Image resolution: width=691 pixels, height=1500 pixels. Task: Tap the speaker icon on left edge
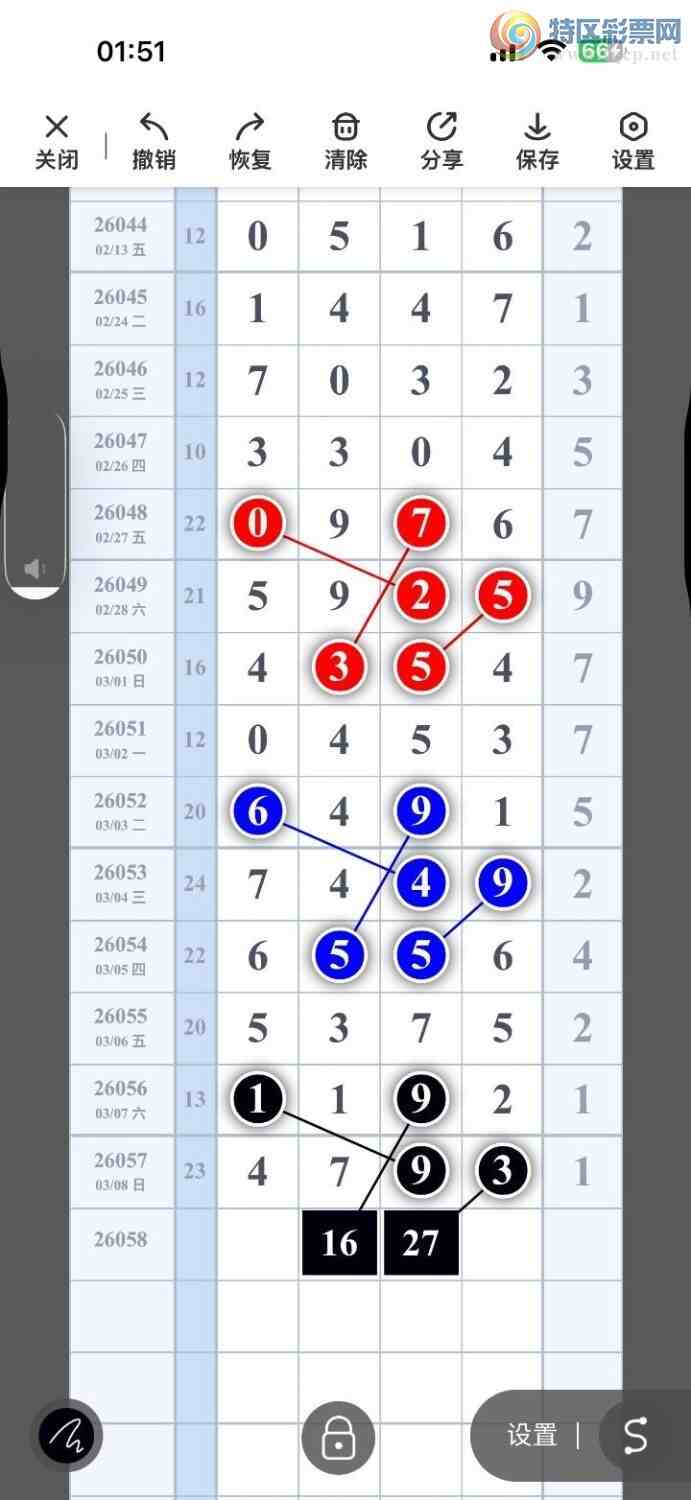(x=35, y=569)
